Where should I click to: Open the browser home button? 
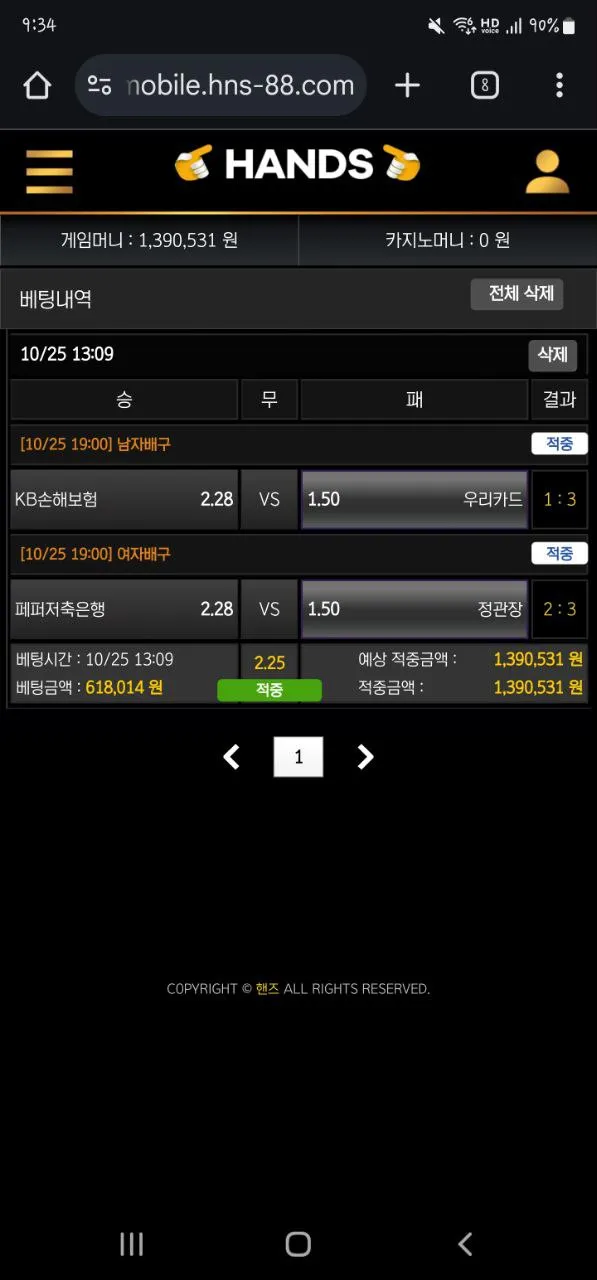[37, 86]
